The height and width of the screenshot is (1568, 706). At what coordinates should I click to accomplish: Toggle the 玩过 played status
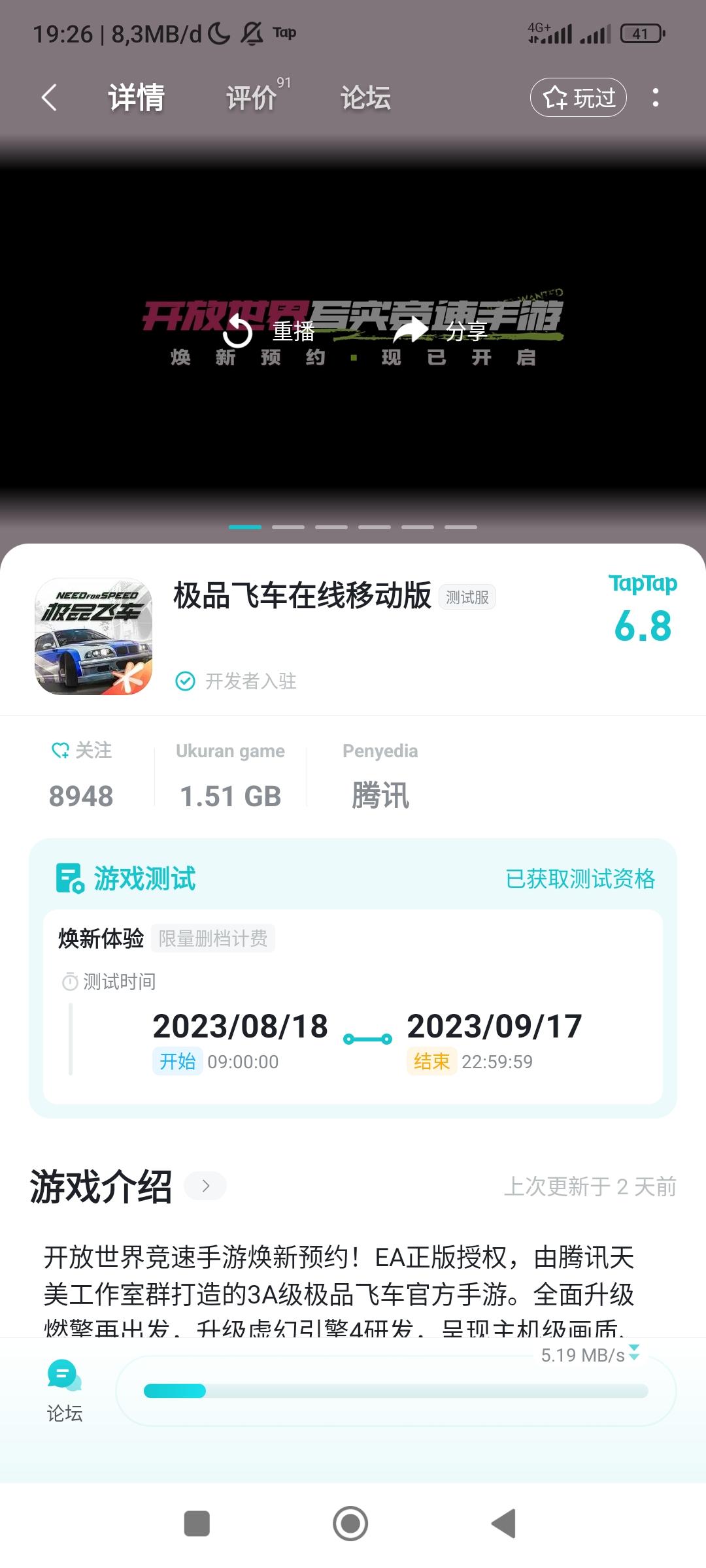point(578,97)
